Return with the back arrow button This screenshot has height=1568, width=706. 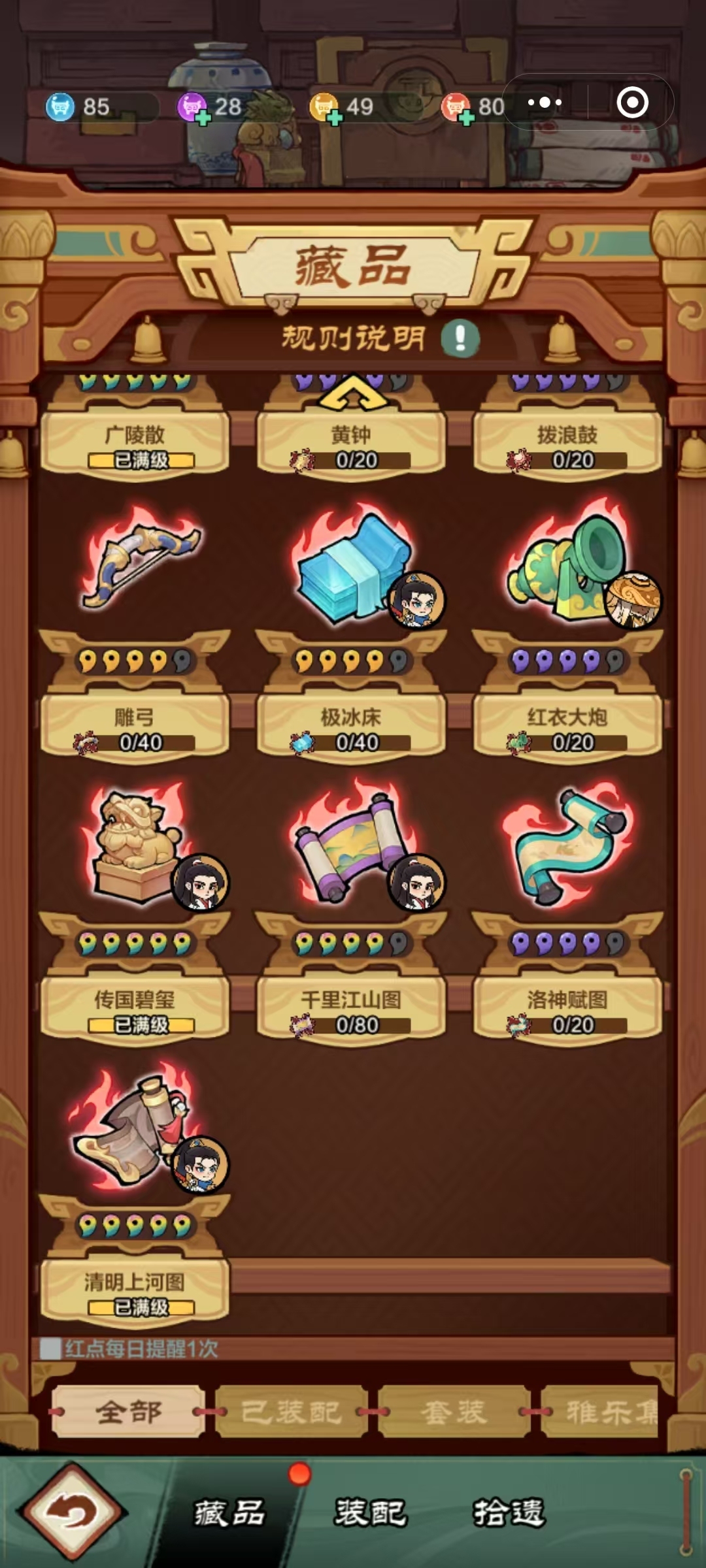(x=73, y=1511)
